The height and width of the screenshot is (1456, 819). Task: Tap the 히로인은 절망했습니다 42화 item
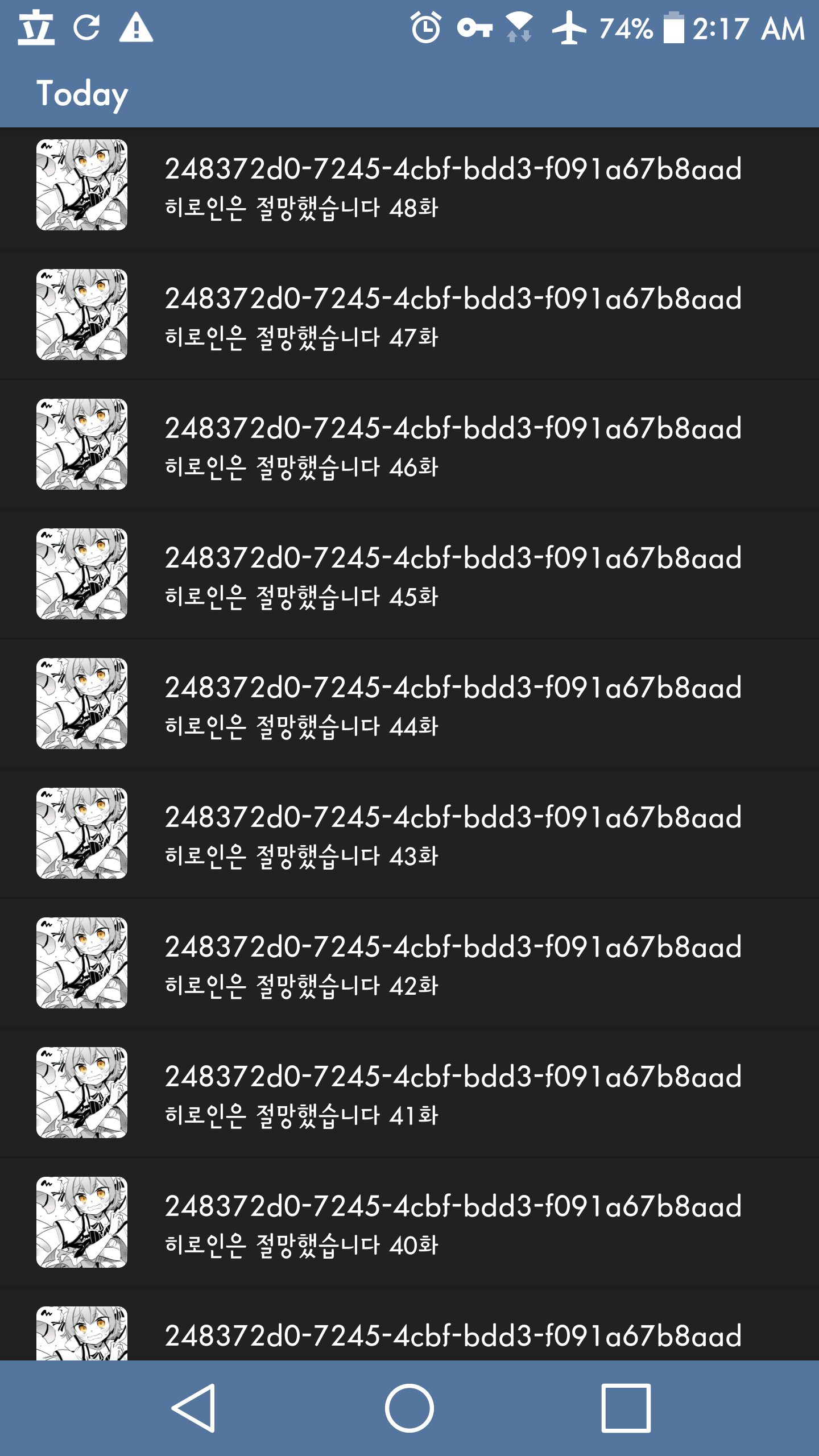pos(409,963)
